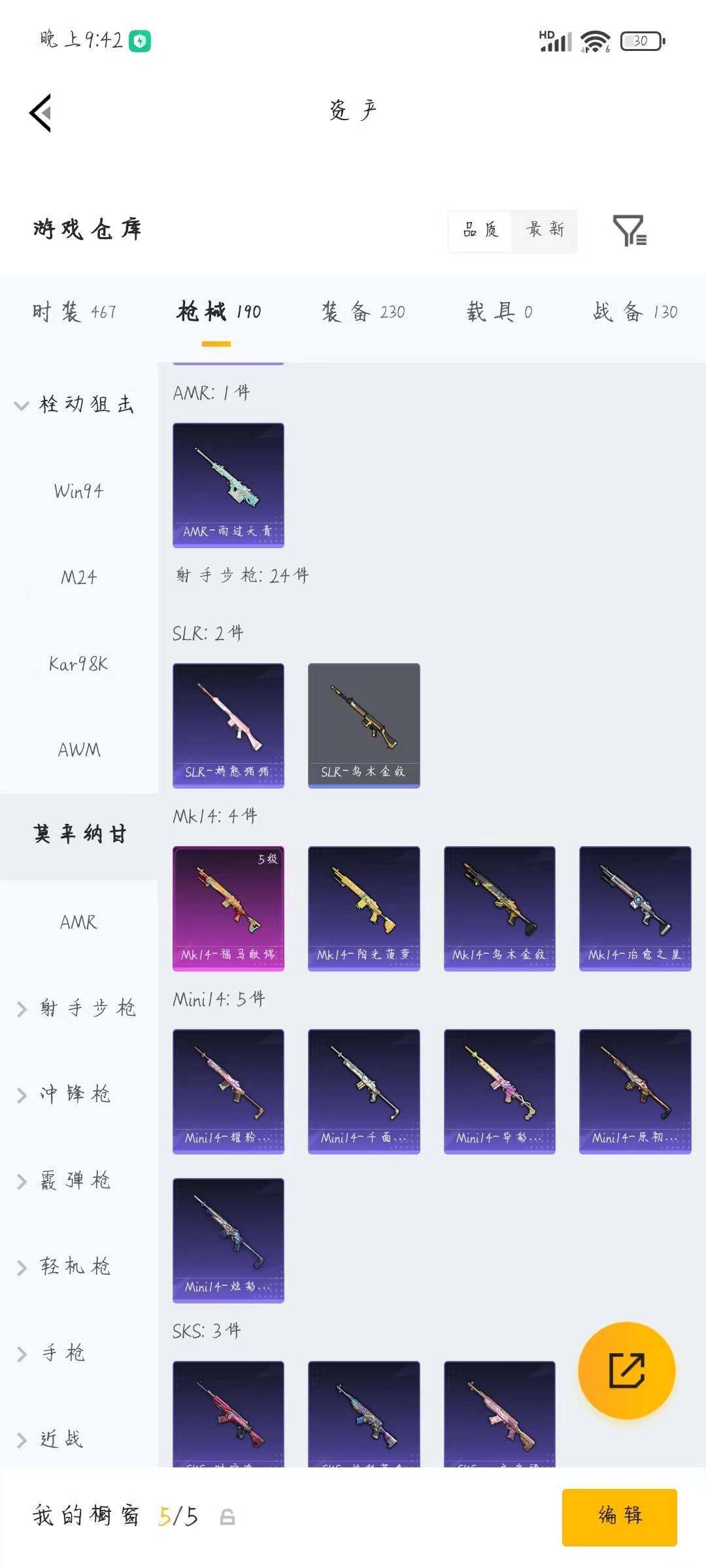This screenshot has height=1568, width=706.
Task: Tap the yellow 编辑 button
Action: click(619, 1517)
